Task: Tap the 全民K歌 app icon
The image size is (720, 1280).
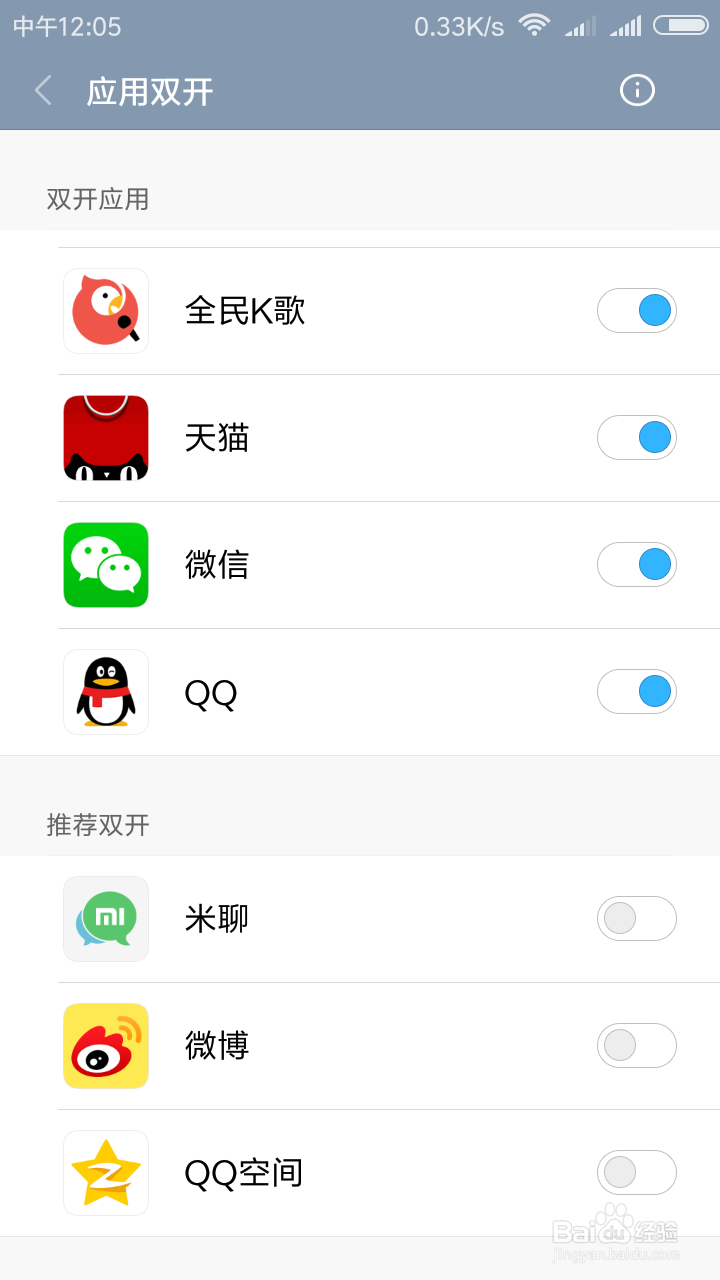Action: click(106, 310)
